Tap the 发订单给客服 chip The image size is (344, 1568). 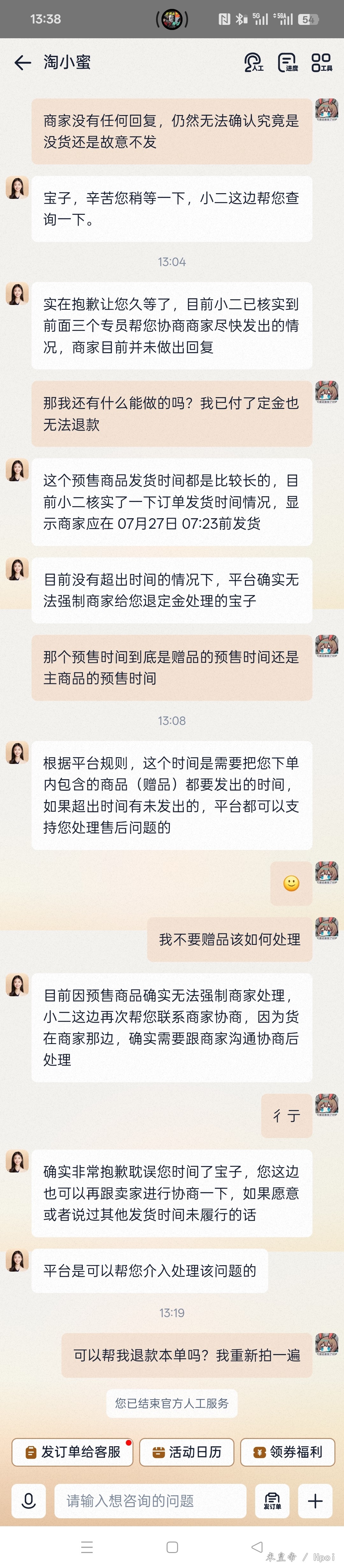tap(73, 1452)
